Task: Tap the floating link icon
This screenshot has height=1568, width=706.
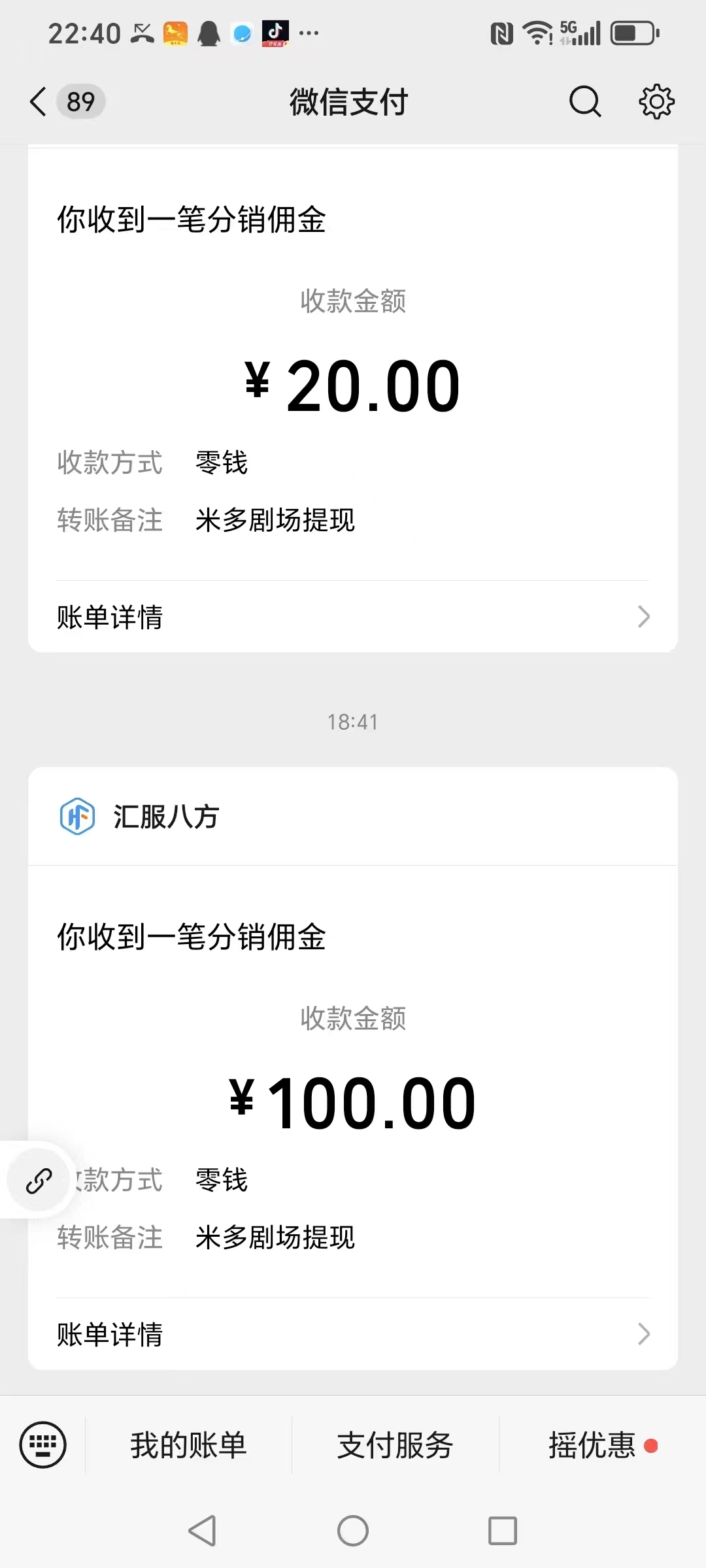Action: pos(39,1181)
